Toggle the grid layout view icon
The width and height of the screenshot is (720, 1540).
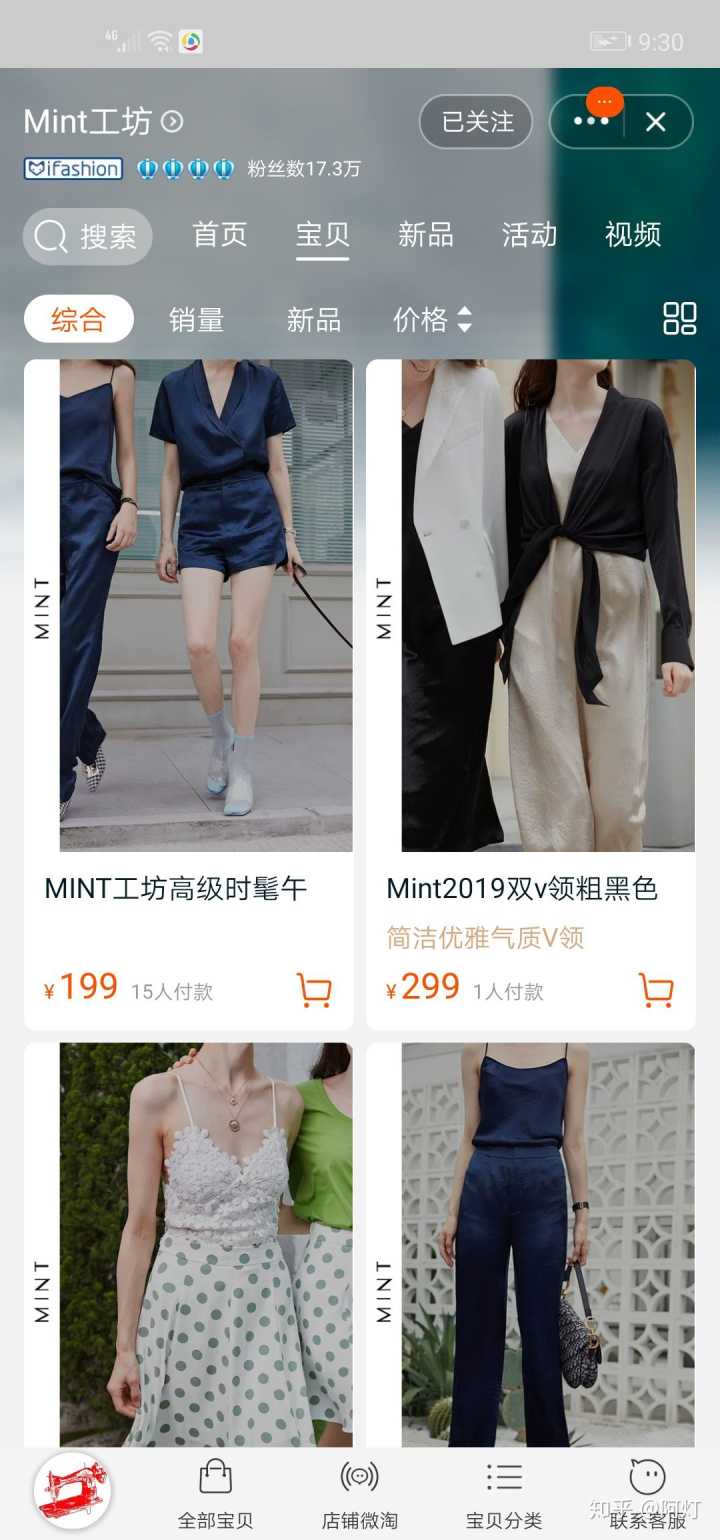coord(680,319)
